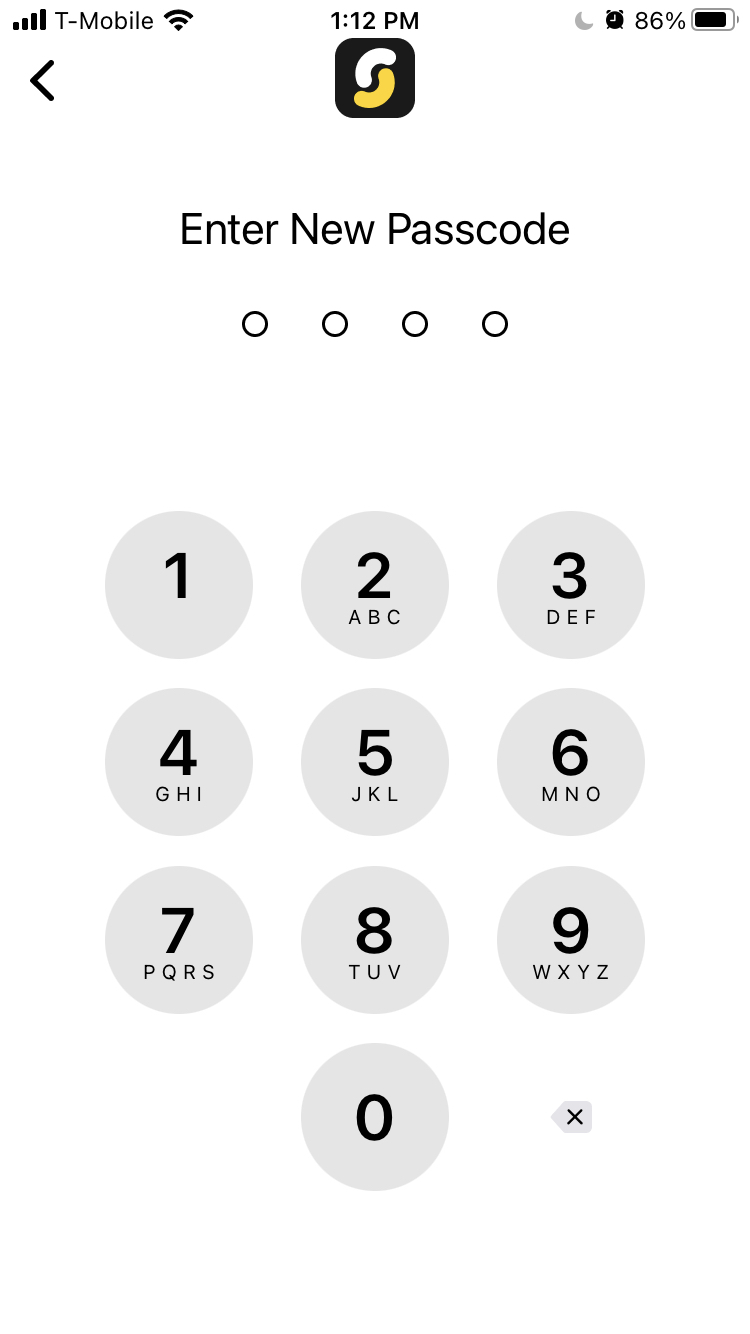Go back with the top-left arrow
Screen dimensions: 750x1334
tap(42, 80)
